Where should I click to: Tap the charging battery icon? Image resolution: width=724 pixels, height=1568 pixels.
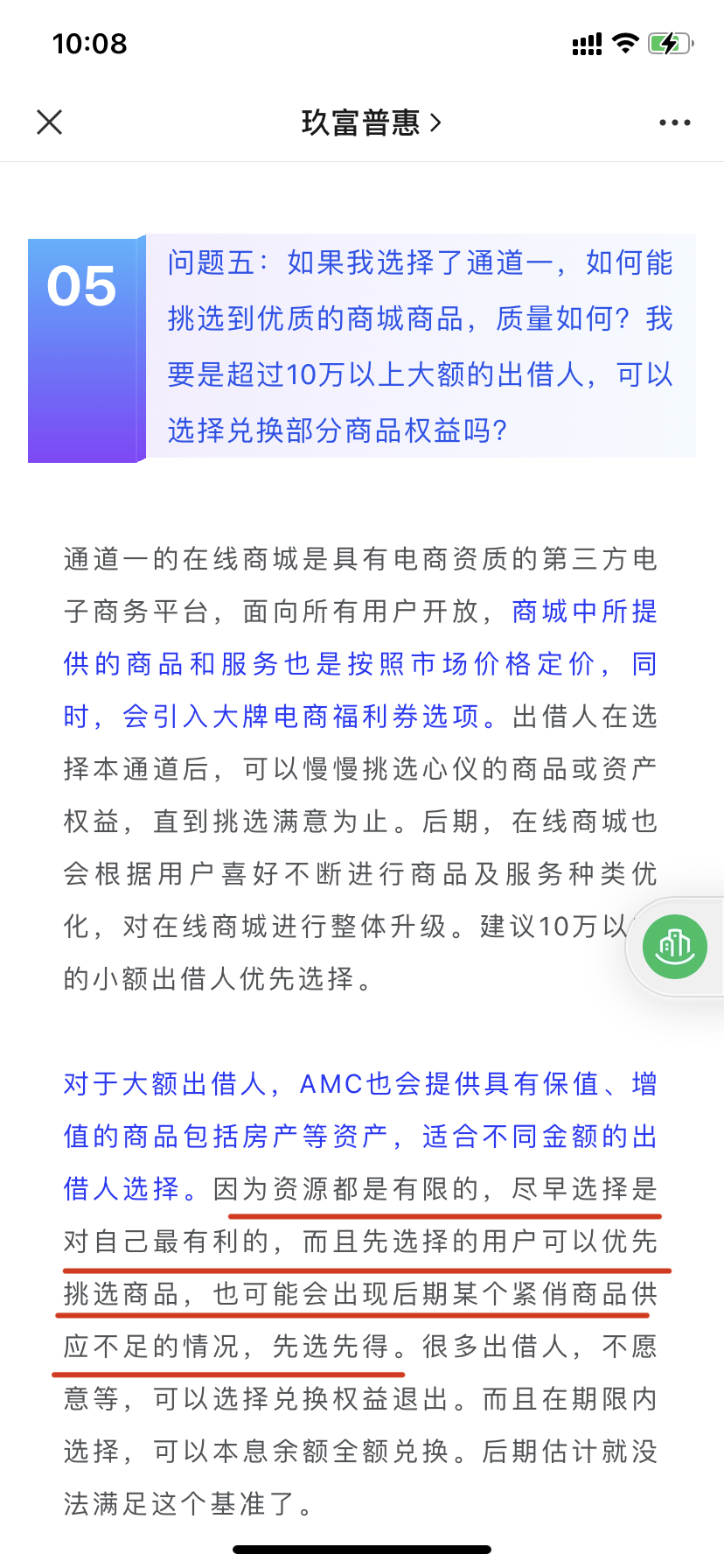pos(669,42)
